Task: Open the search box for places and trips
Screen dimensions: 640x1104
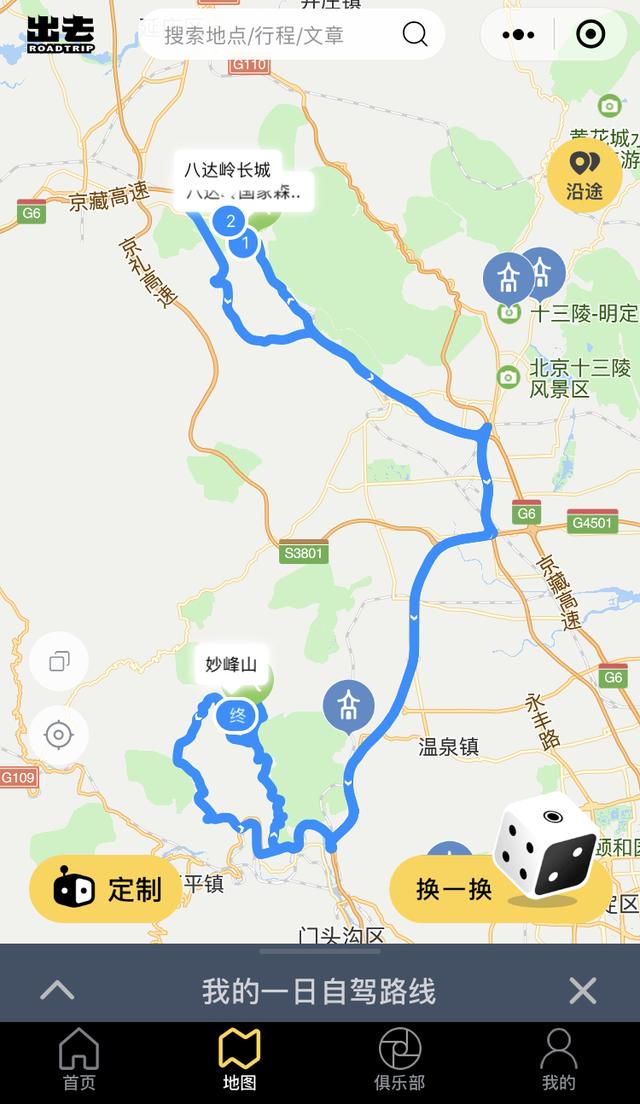Action: click(270, 35)
